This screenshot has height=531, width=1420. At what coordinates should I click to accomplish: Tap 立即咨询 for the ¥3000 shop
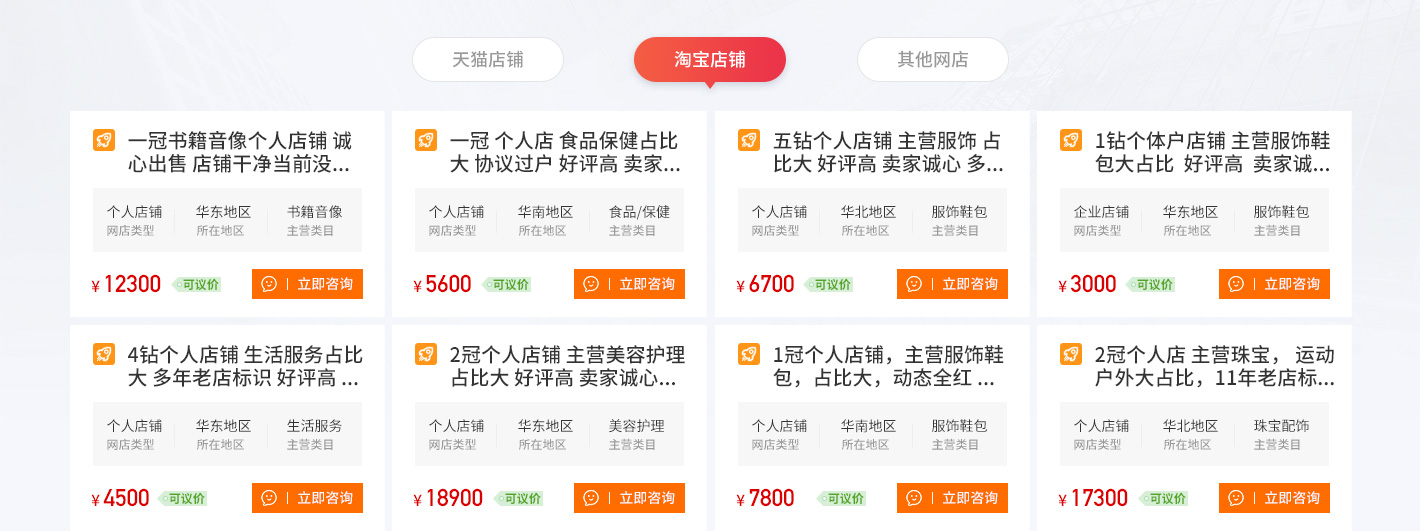[x=1274, y=284]
